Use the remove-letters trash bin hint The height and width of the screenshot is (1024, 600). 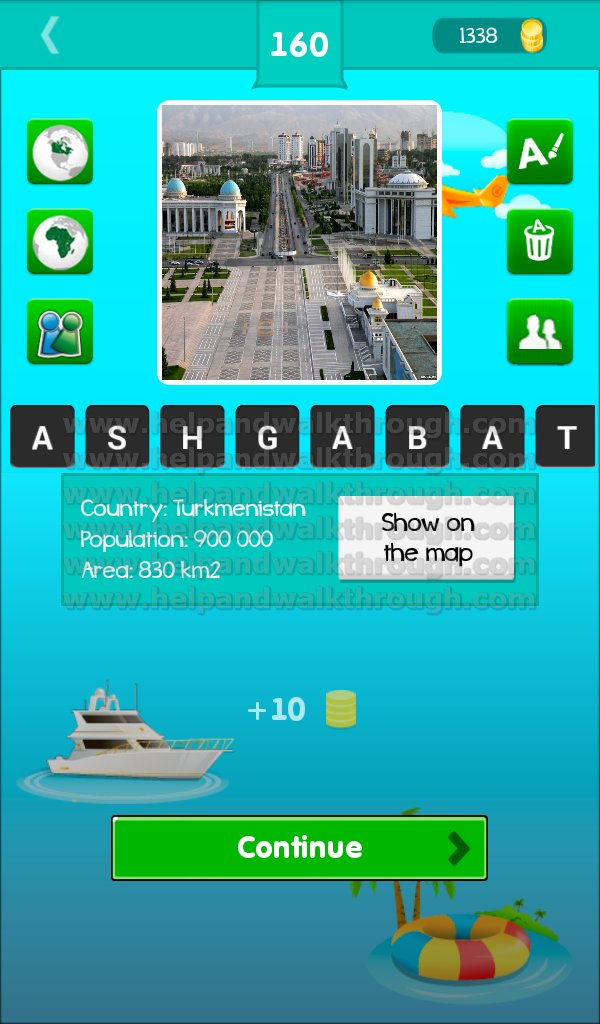coord(540,242)
